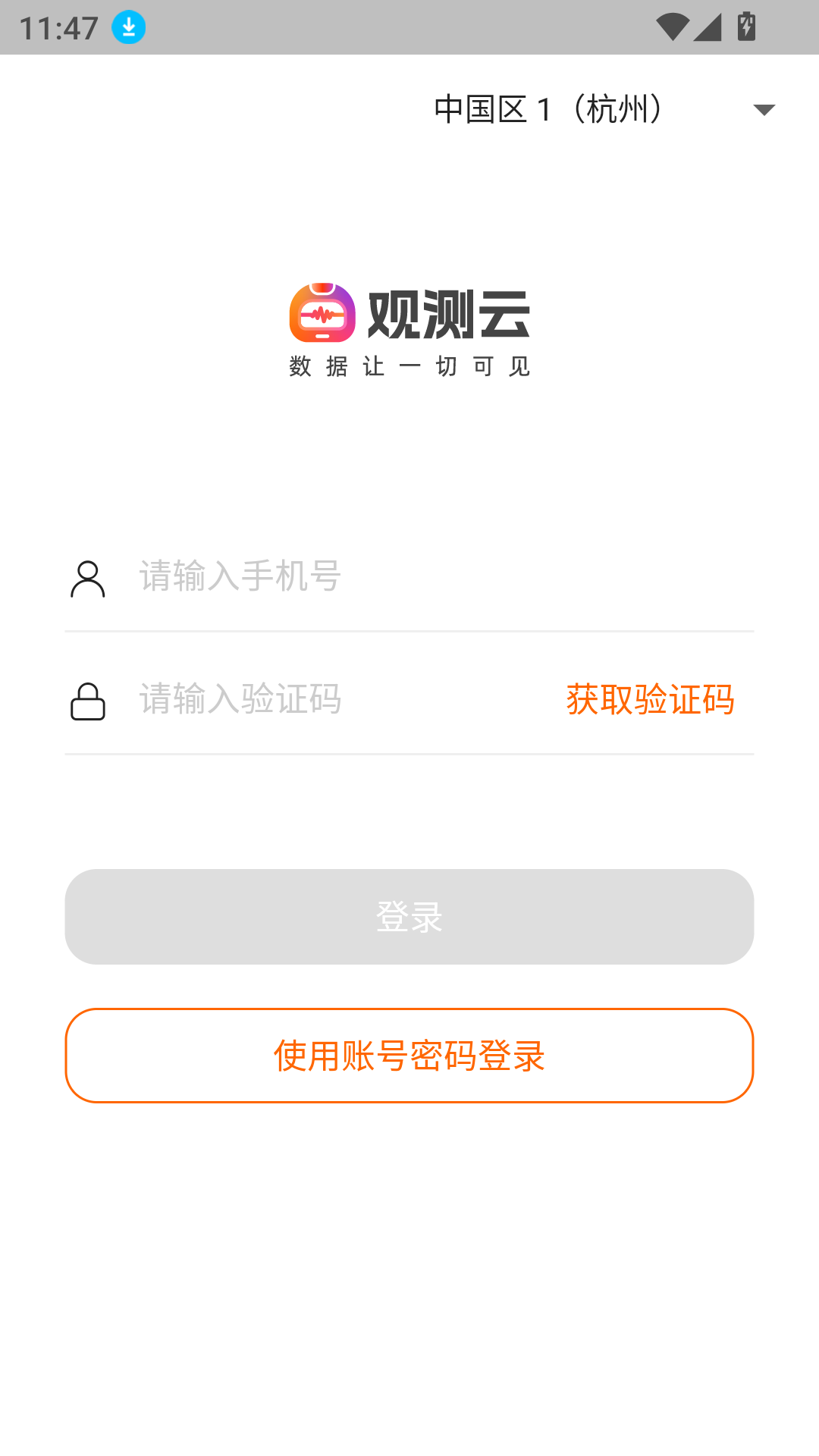Screen dimensions: 819x1456
Task: Tap the download notification icon in status bar
Action: [x=127, y=27]
